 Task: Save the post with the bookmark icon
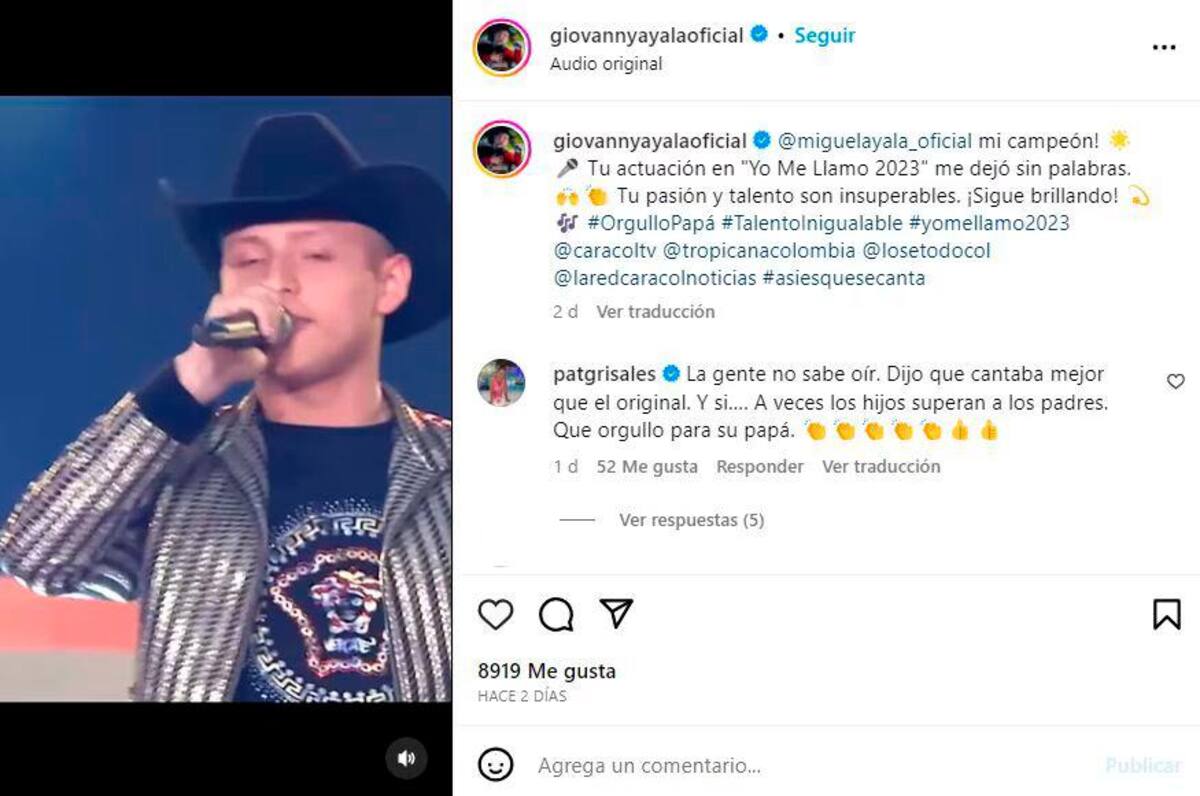coord(1166,614)
